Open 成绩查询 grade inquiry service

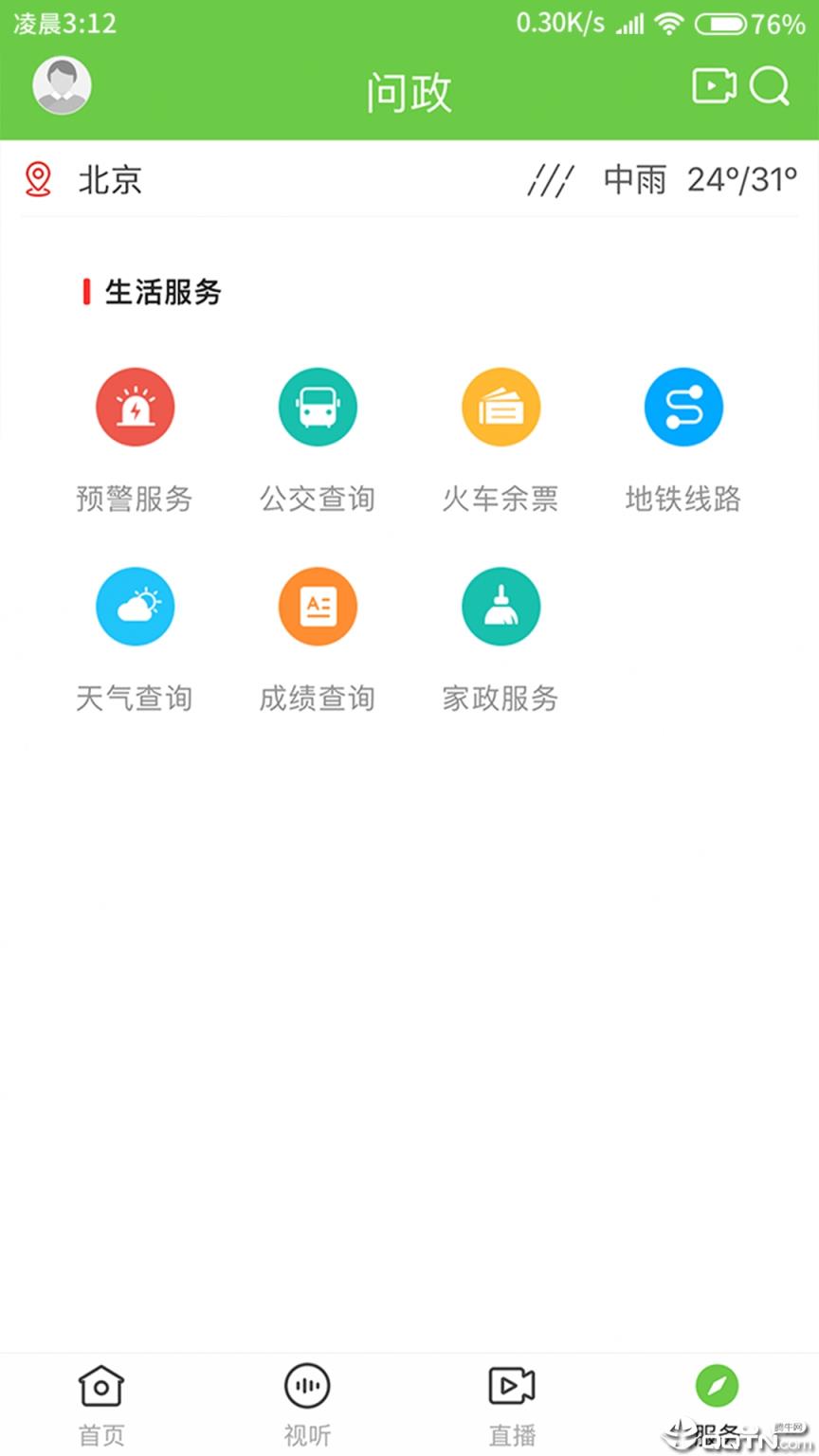click(318, 606)
